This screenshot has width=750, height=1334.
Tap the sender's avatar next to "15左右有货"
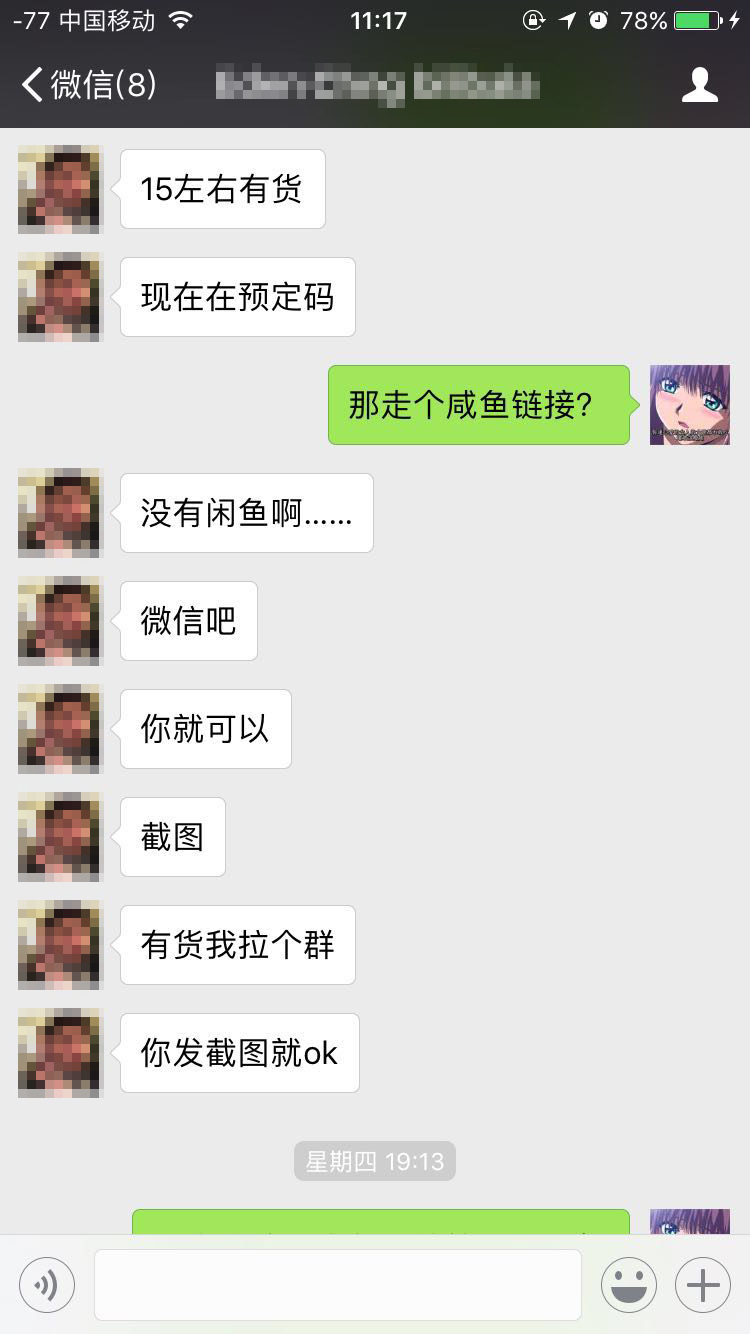[x=59, y=190]
